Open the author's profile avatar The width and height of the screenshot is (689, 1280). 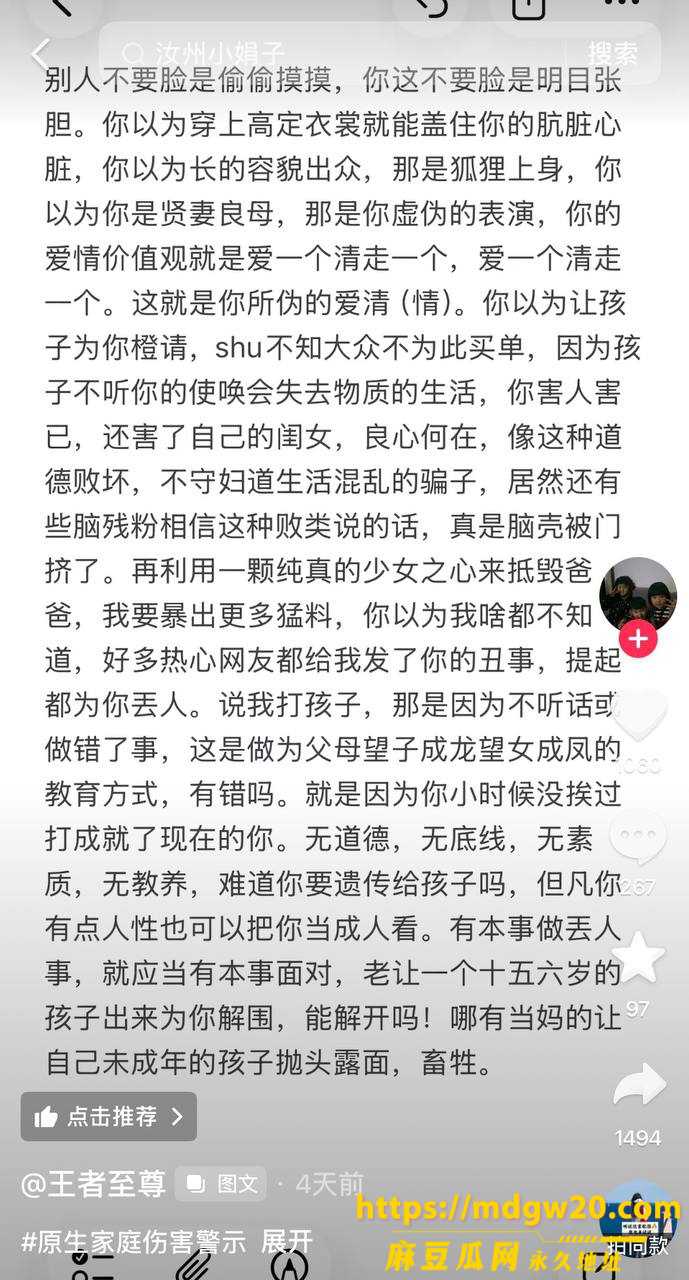(638, 594)
